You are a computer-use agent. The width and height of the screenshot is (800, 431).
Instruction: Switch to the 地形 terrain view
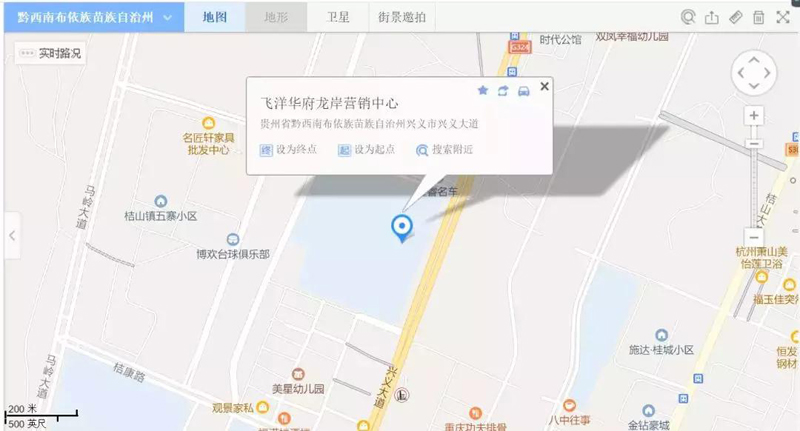pos(276,18)
